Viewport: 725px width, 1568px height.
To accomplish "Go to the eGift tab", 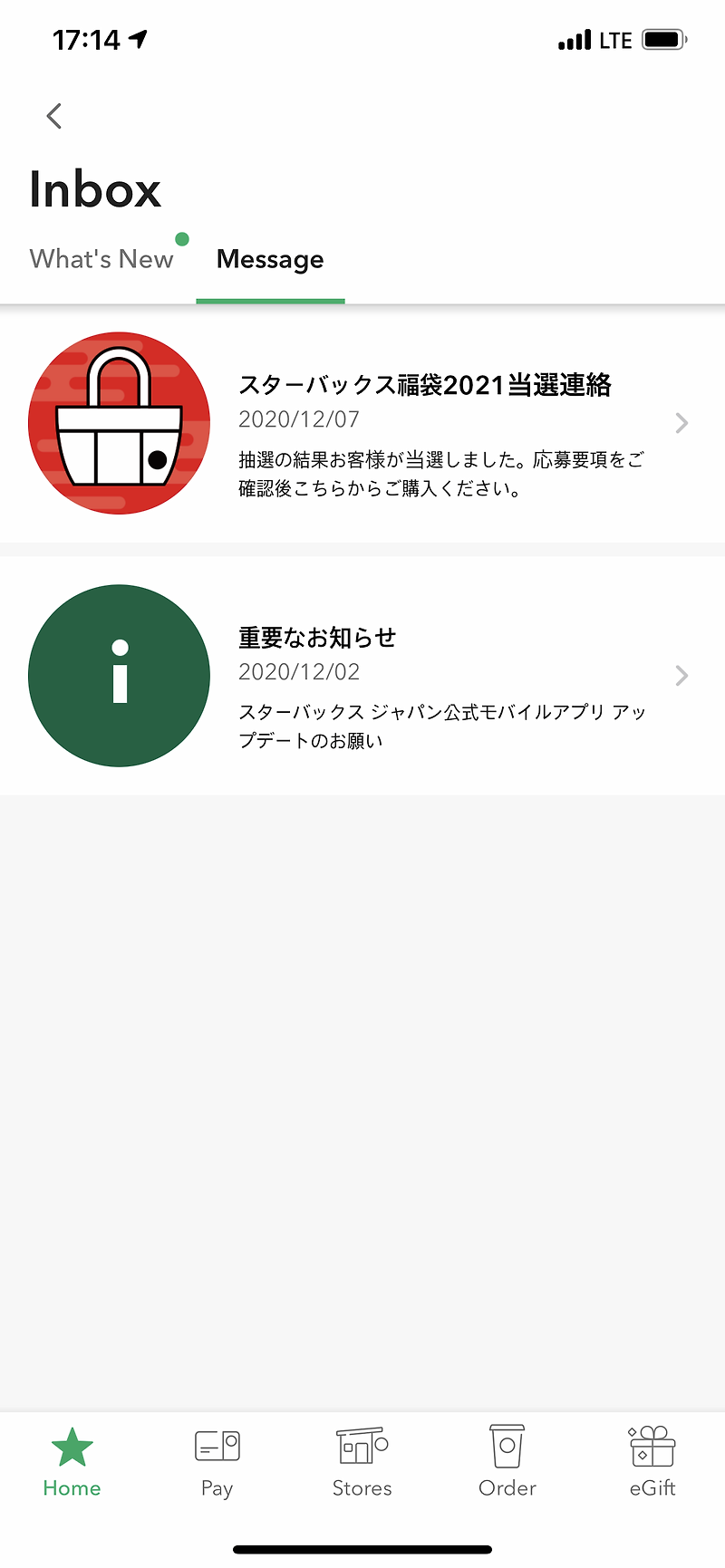I will [x=652, y=1462].
